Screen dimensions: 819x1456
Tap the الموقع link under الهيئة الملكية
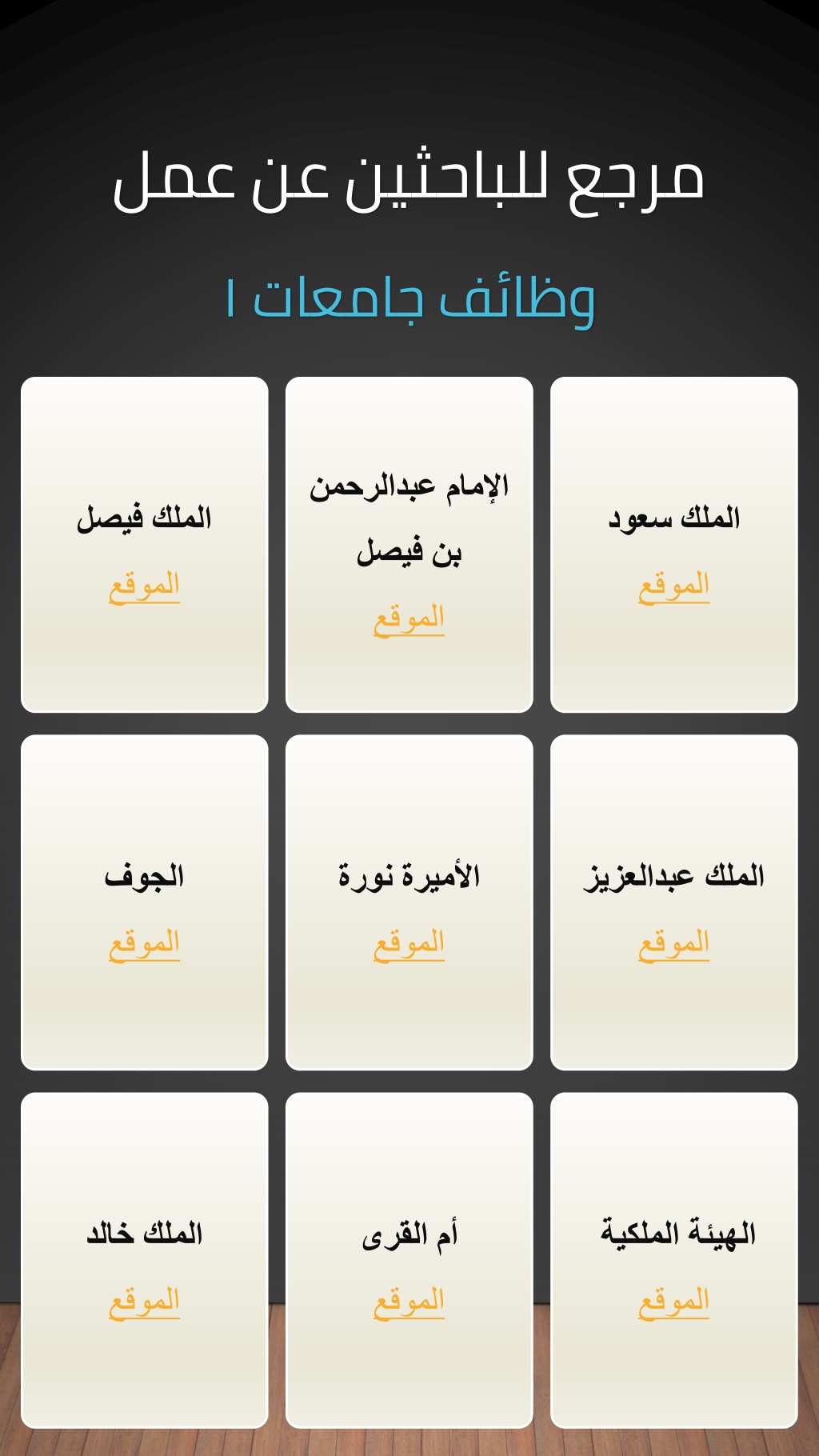click(673, 1302)
